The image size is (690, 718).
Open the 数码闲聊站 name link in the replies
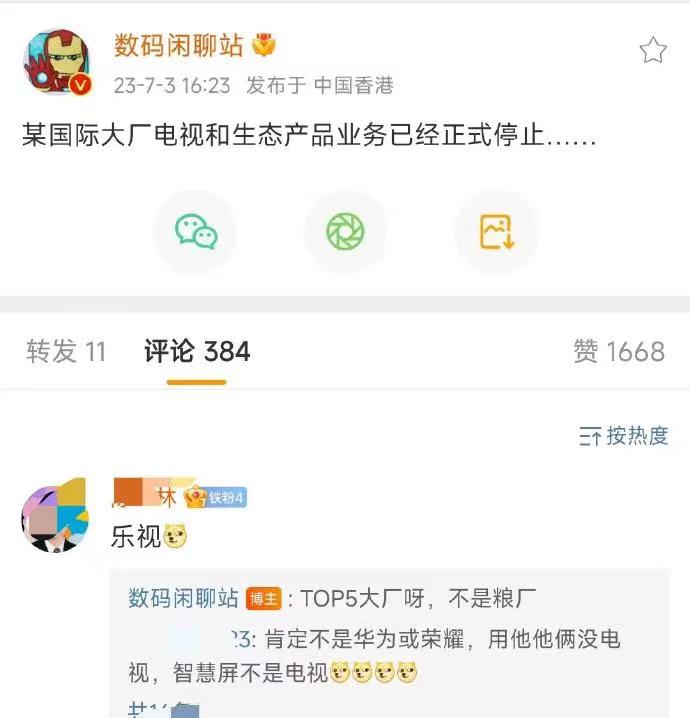183,598
